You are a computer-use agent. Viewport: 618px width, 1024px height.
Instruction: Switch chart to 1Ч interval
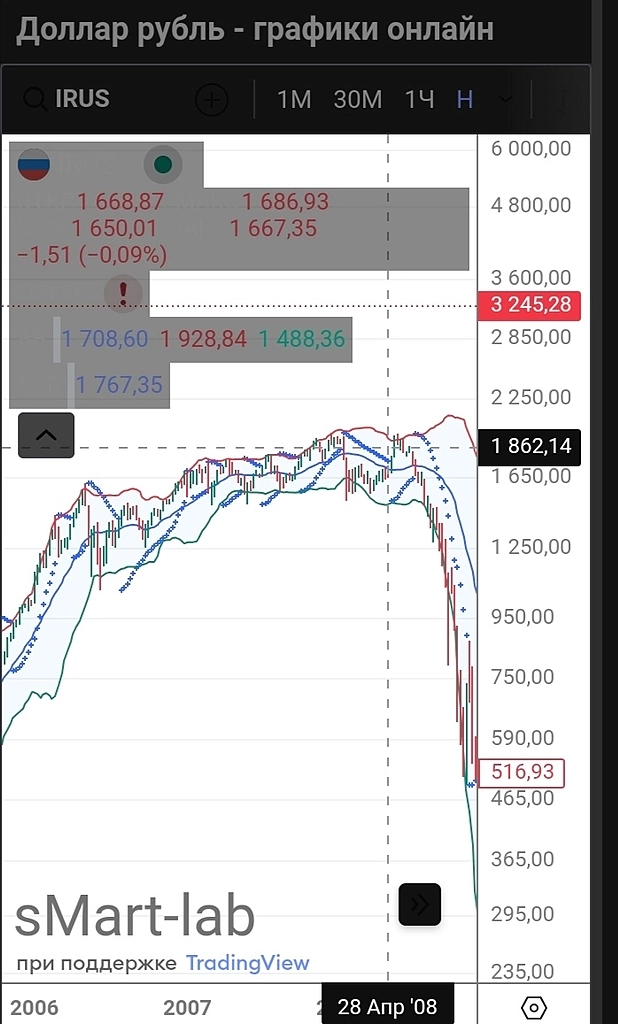tap(420, 100)
